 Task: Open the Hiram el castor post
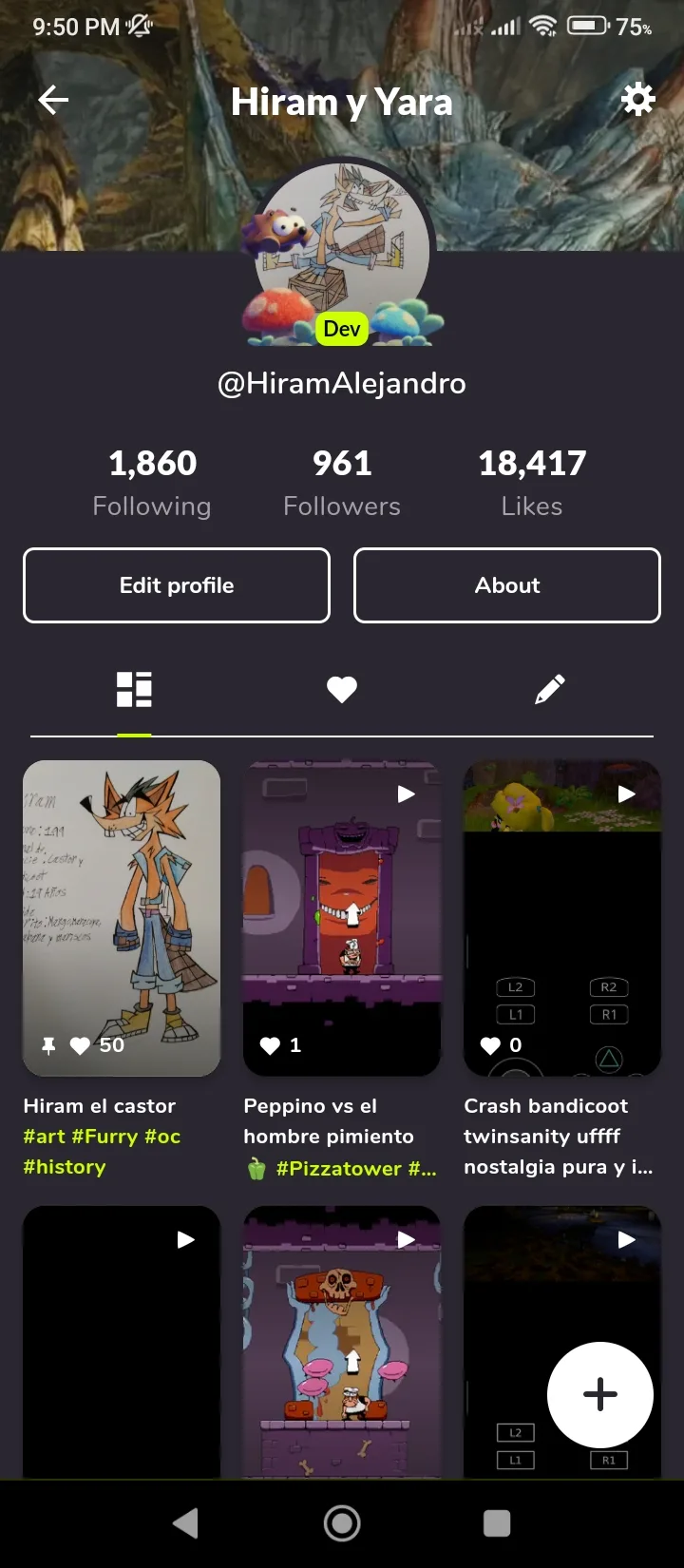click(122, 917)
